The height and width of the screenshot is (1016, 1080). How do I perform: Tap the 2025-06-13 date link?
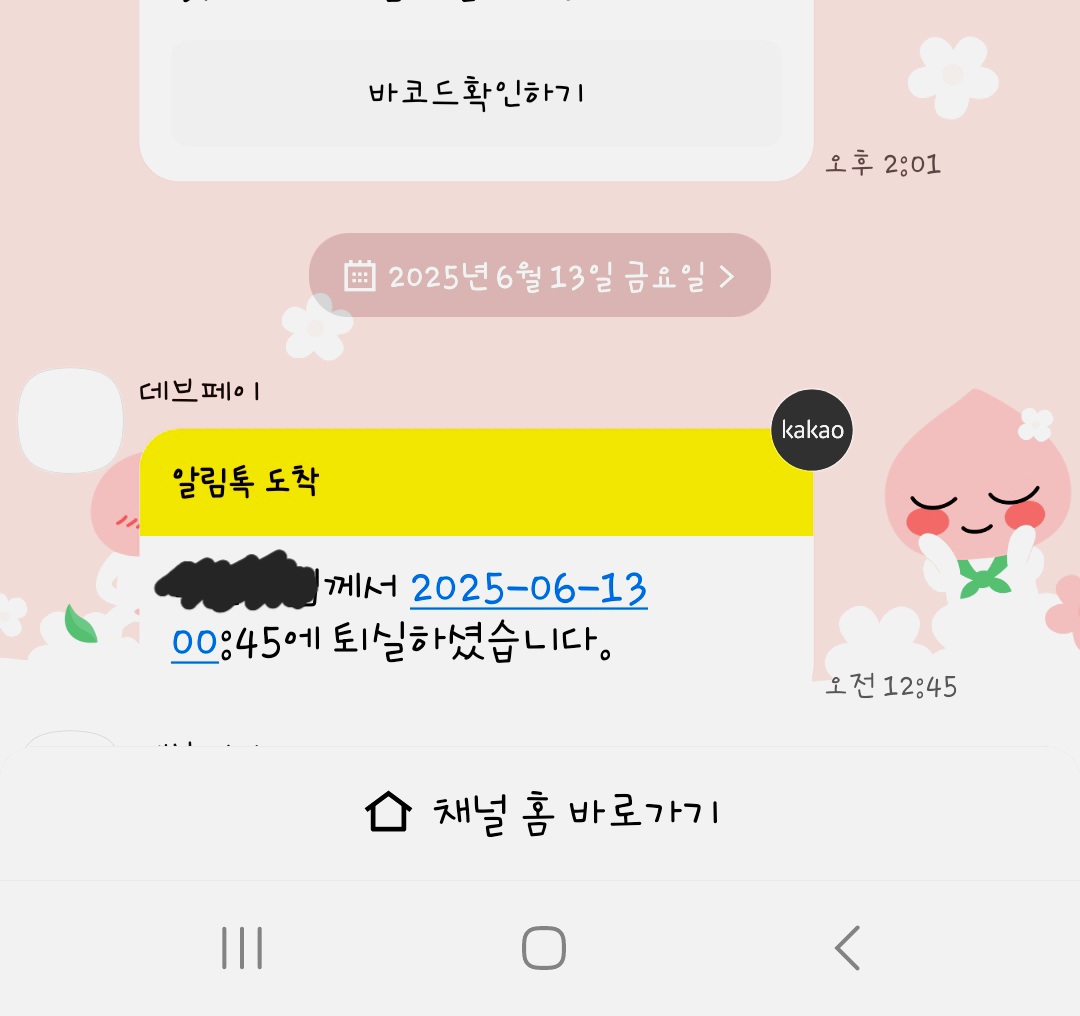click(x=529, y=589)
